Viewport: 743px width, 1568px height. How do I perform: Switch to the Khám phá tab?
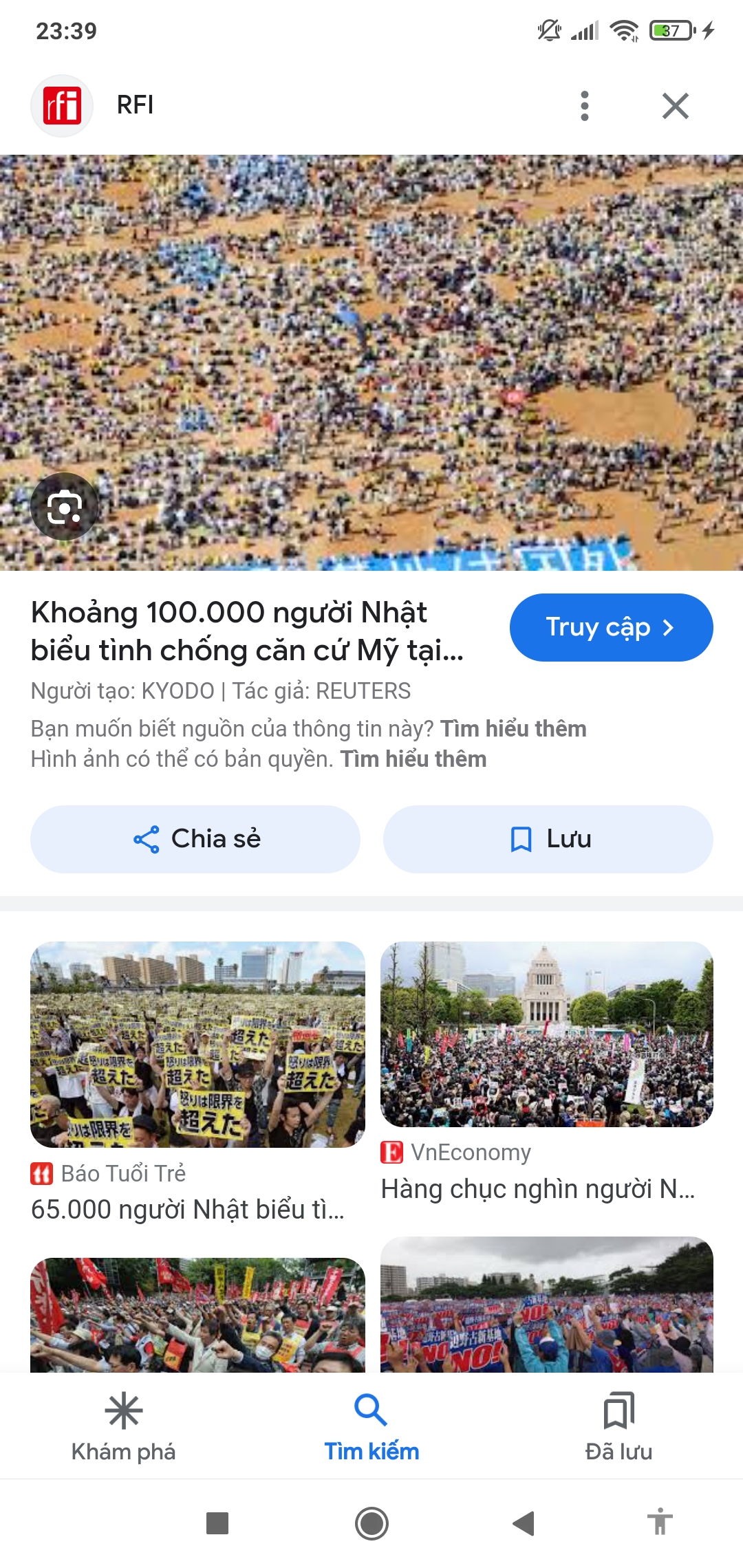(x=124, y=1426)
